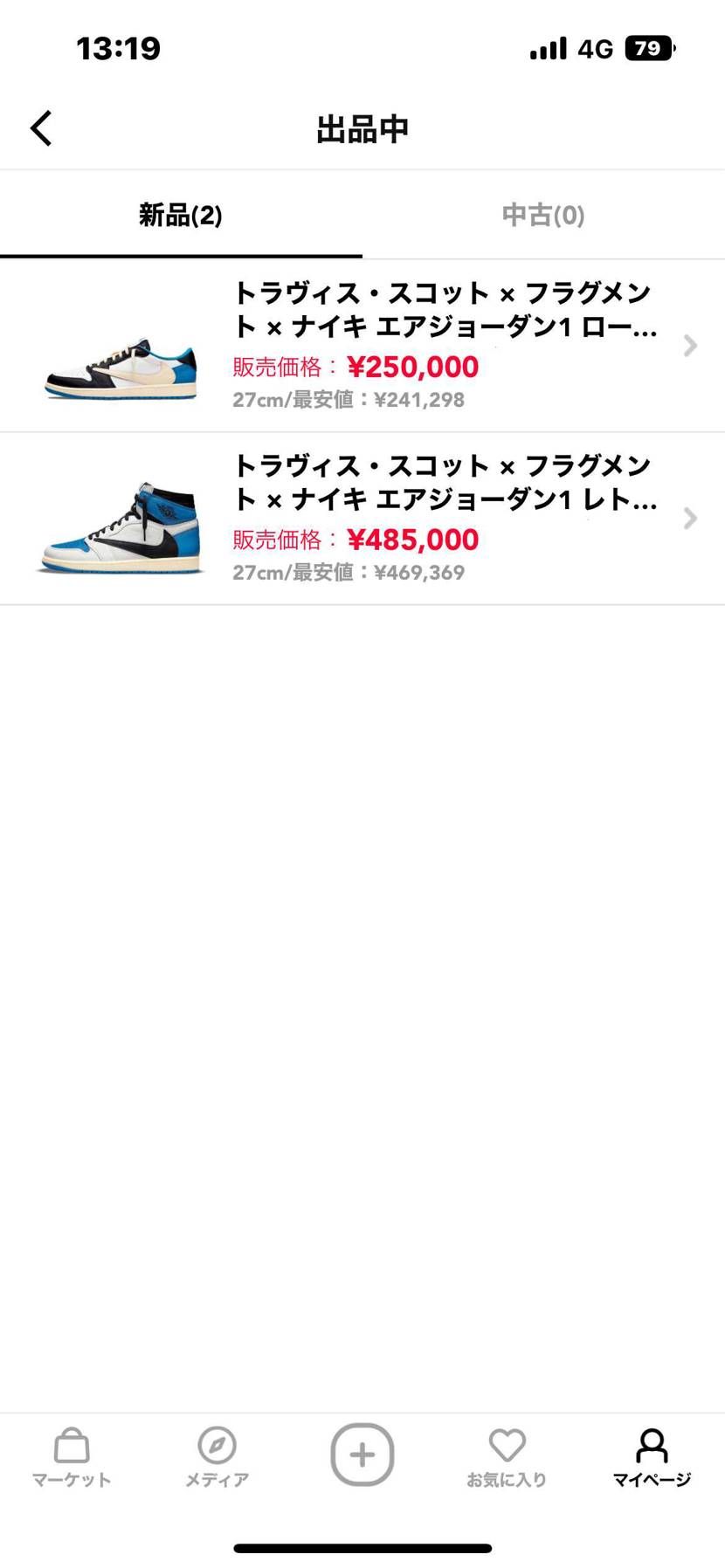Tap the back arrow at top left

tap(40, 127)
